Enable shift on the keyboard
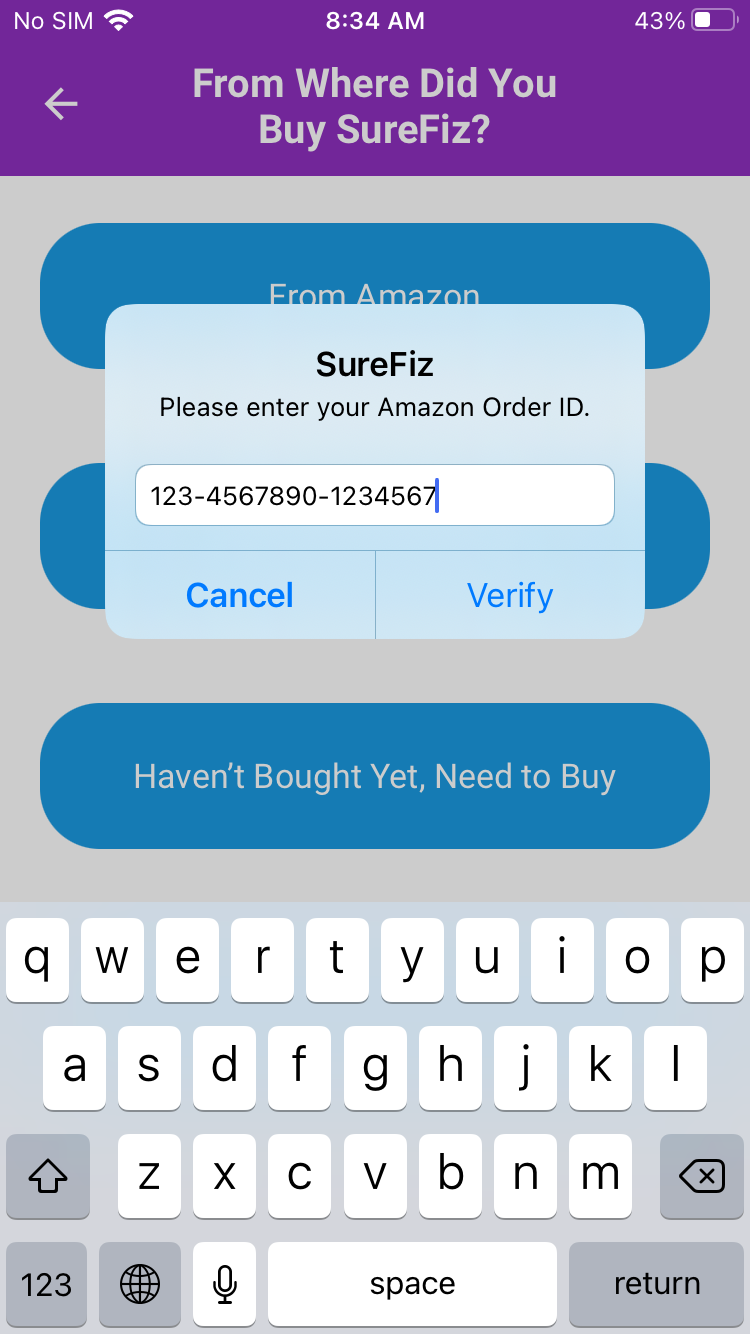 click(48, 1177)
